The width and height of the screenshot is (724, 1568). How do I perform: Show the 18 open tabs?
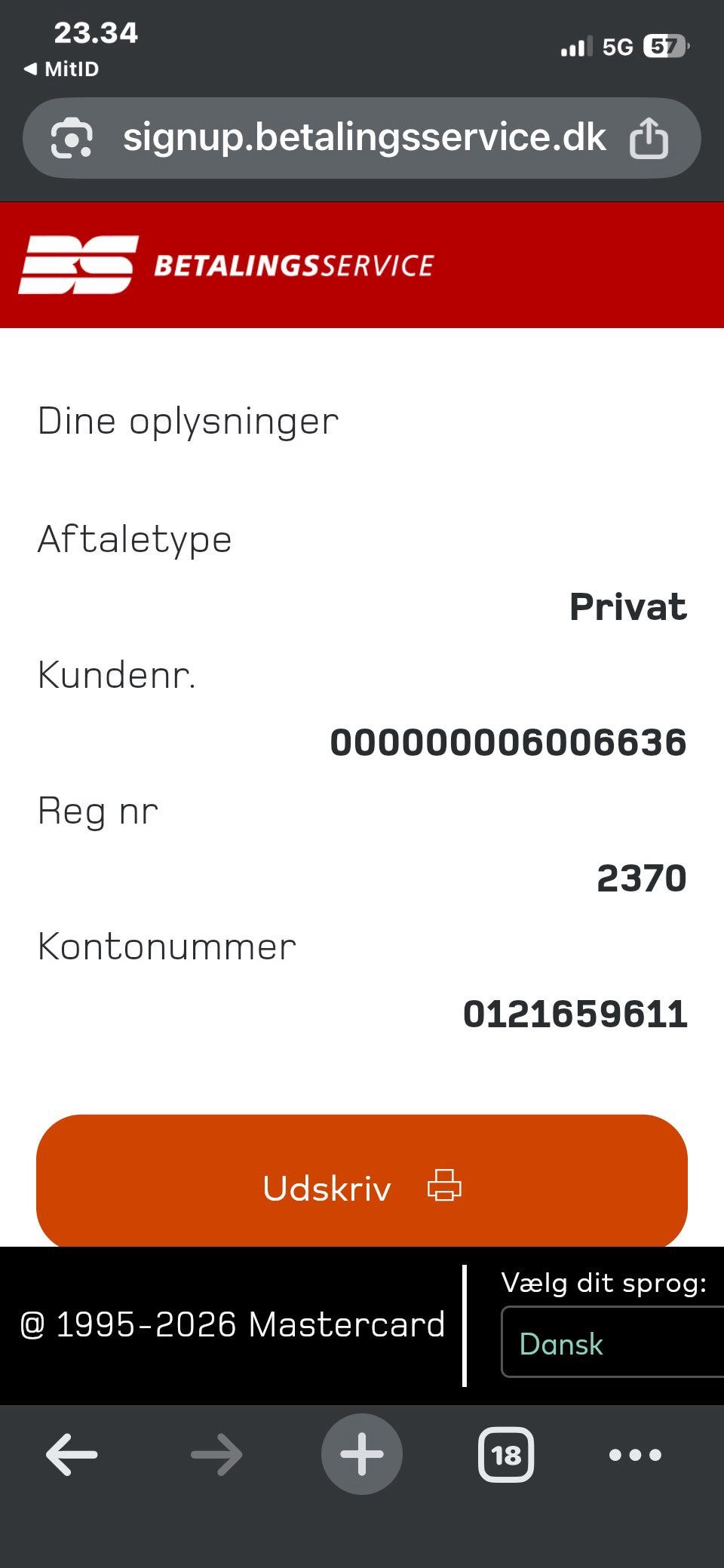tap(505, 1453)
